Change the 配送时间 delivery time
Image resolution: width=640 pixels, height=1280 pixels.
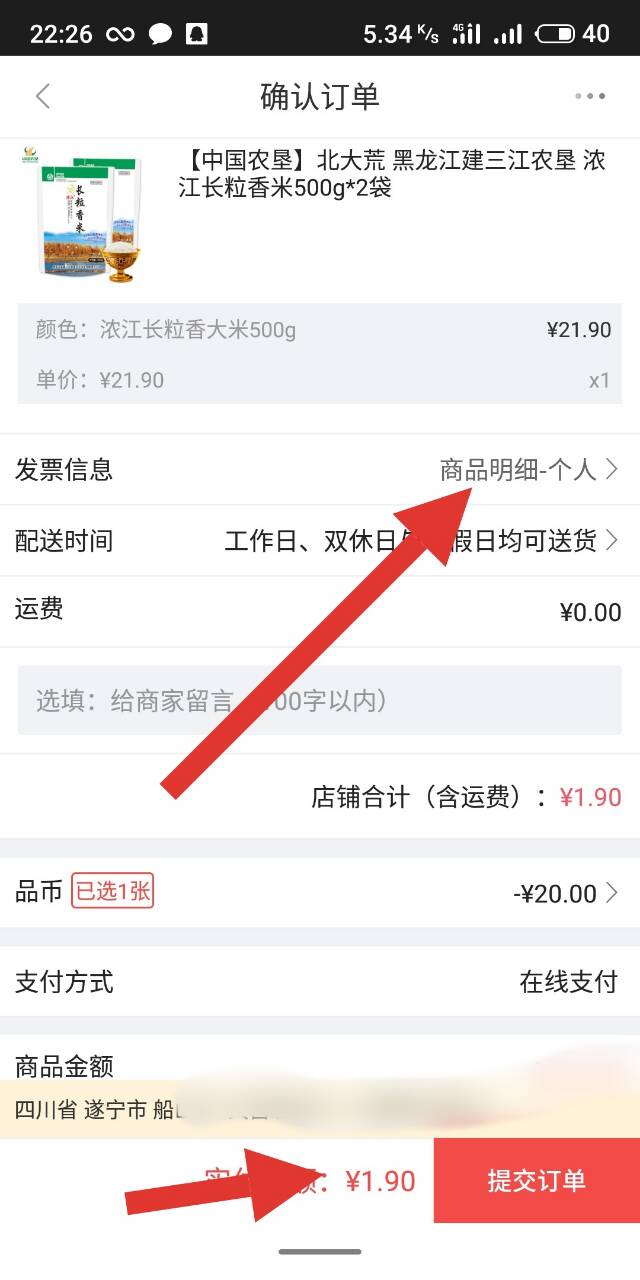point(320,541)
